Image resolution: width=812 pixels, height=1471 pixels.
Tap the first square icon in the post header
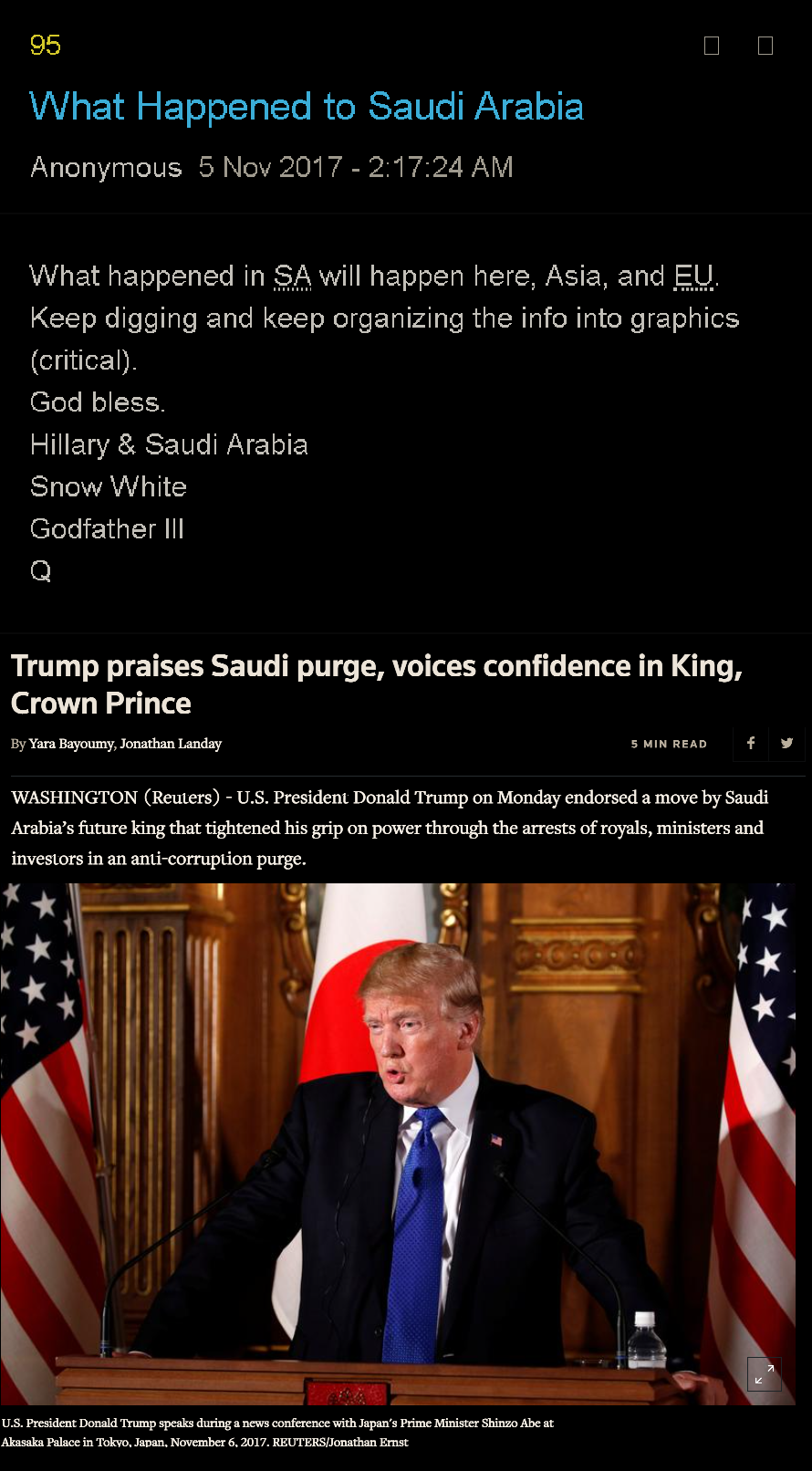712,46
